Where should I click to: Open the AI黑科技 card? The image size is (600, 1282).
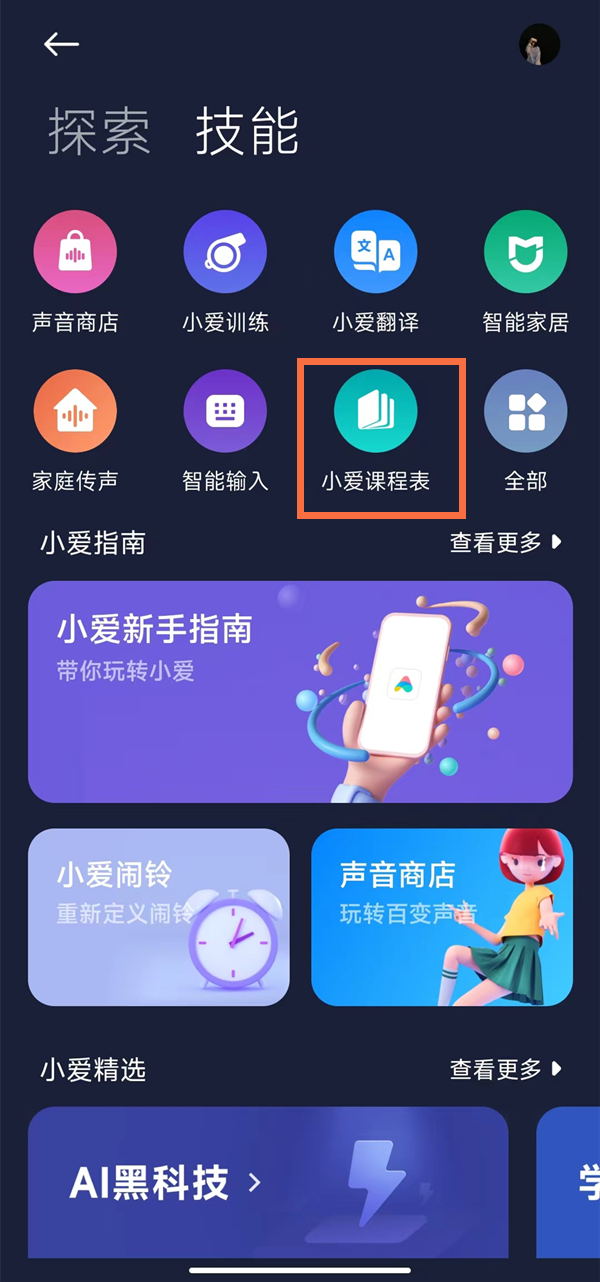[268, 1183]
